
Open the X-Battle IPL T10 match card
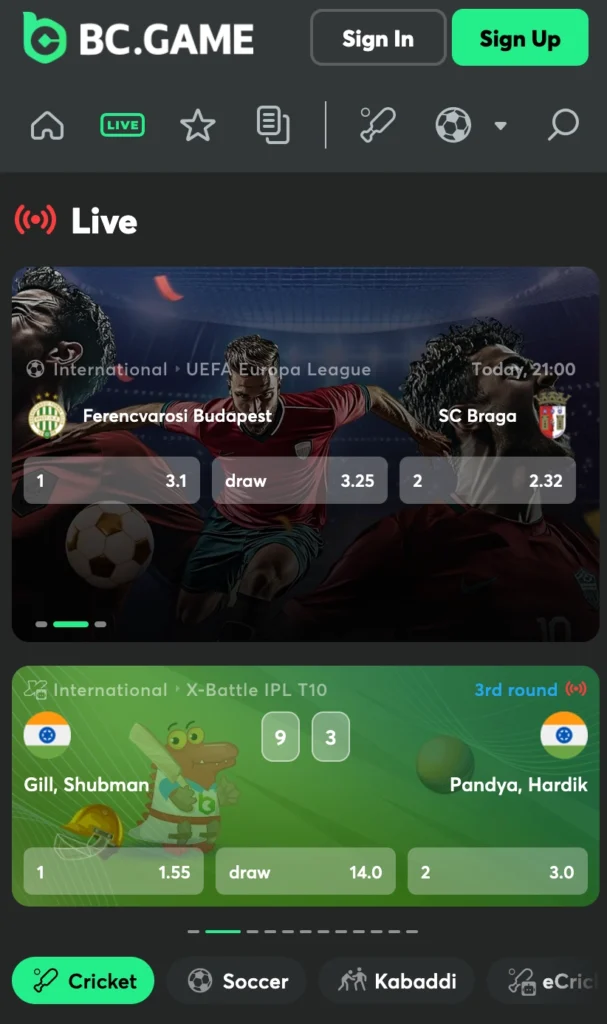(x=305, y=760)
